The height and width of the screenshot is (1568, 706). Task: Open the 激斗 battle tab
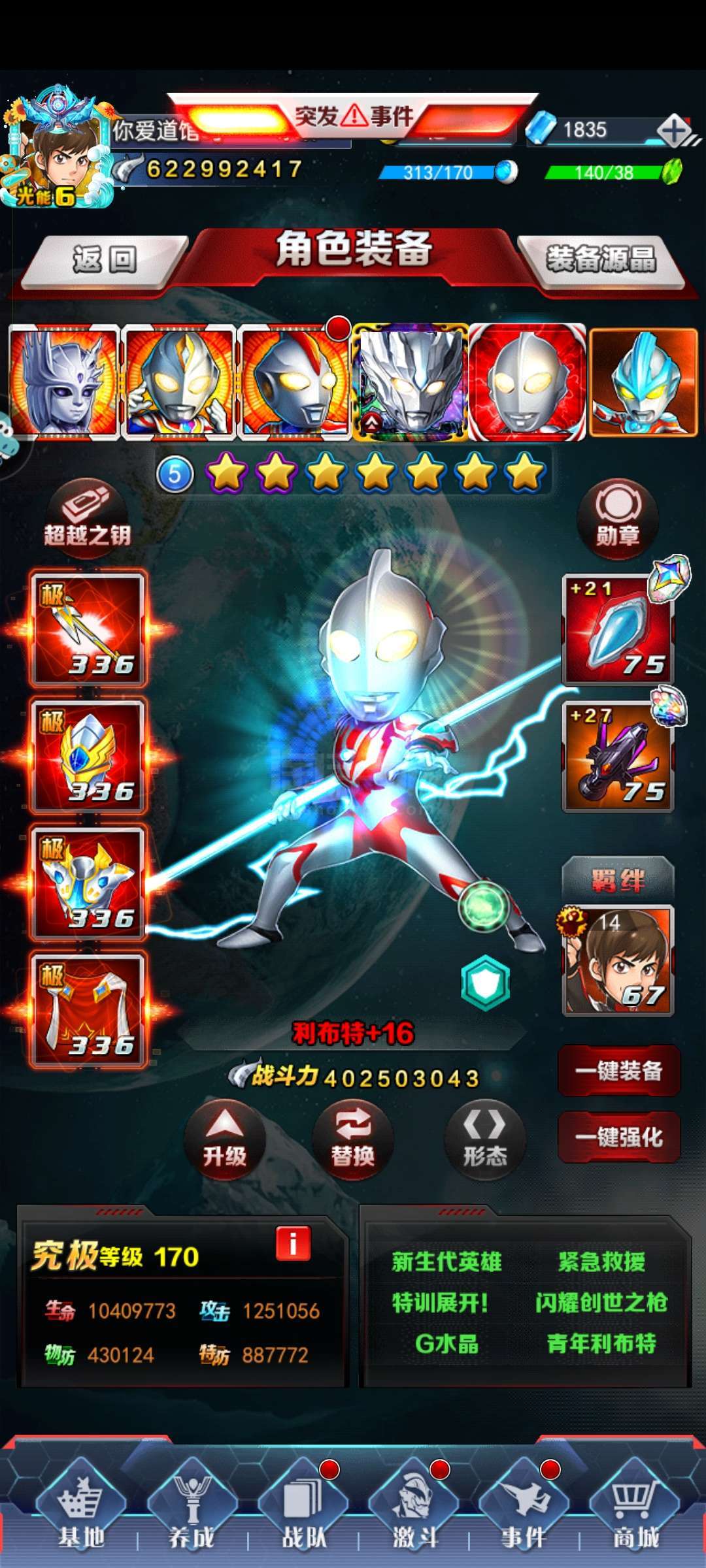[x=414, y=1506]
